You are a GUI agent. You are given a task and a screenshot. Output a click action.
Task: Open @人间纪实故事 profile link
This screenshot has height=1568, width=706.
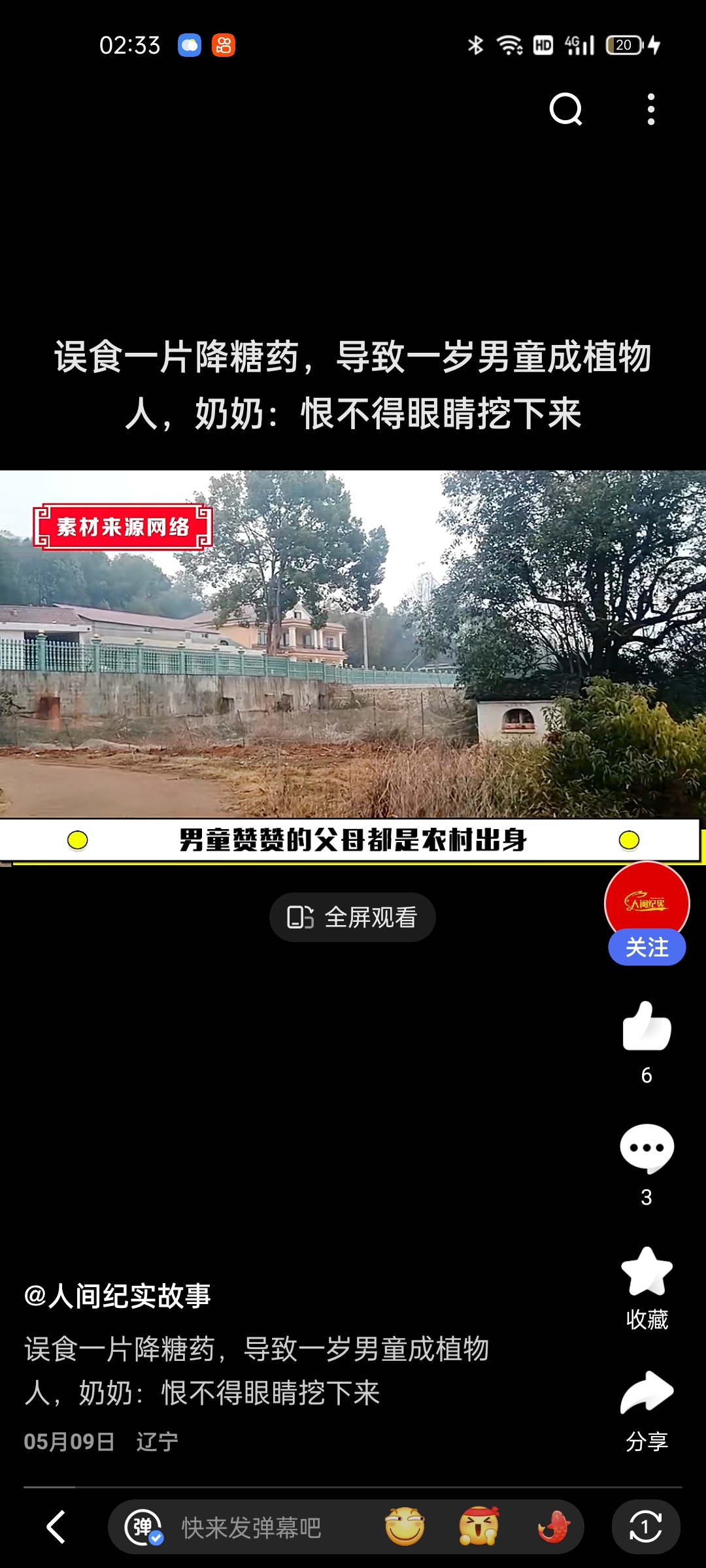118,1296
